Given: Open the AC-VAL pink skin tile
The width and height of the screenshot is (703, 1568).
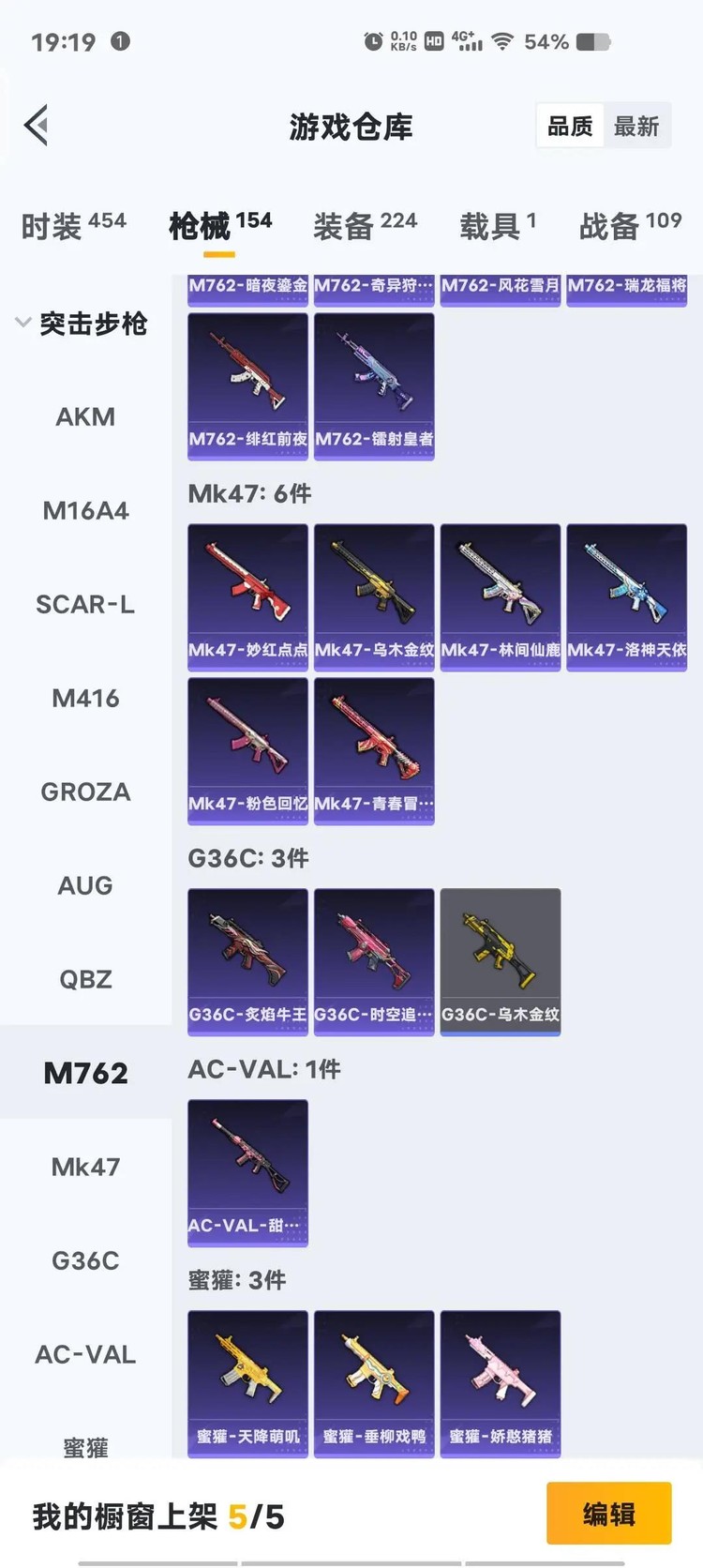Looking at the screenshot, I should (x=247, y=1172).
